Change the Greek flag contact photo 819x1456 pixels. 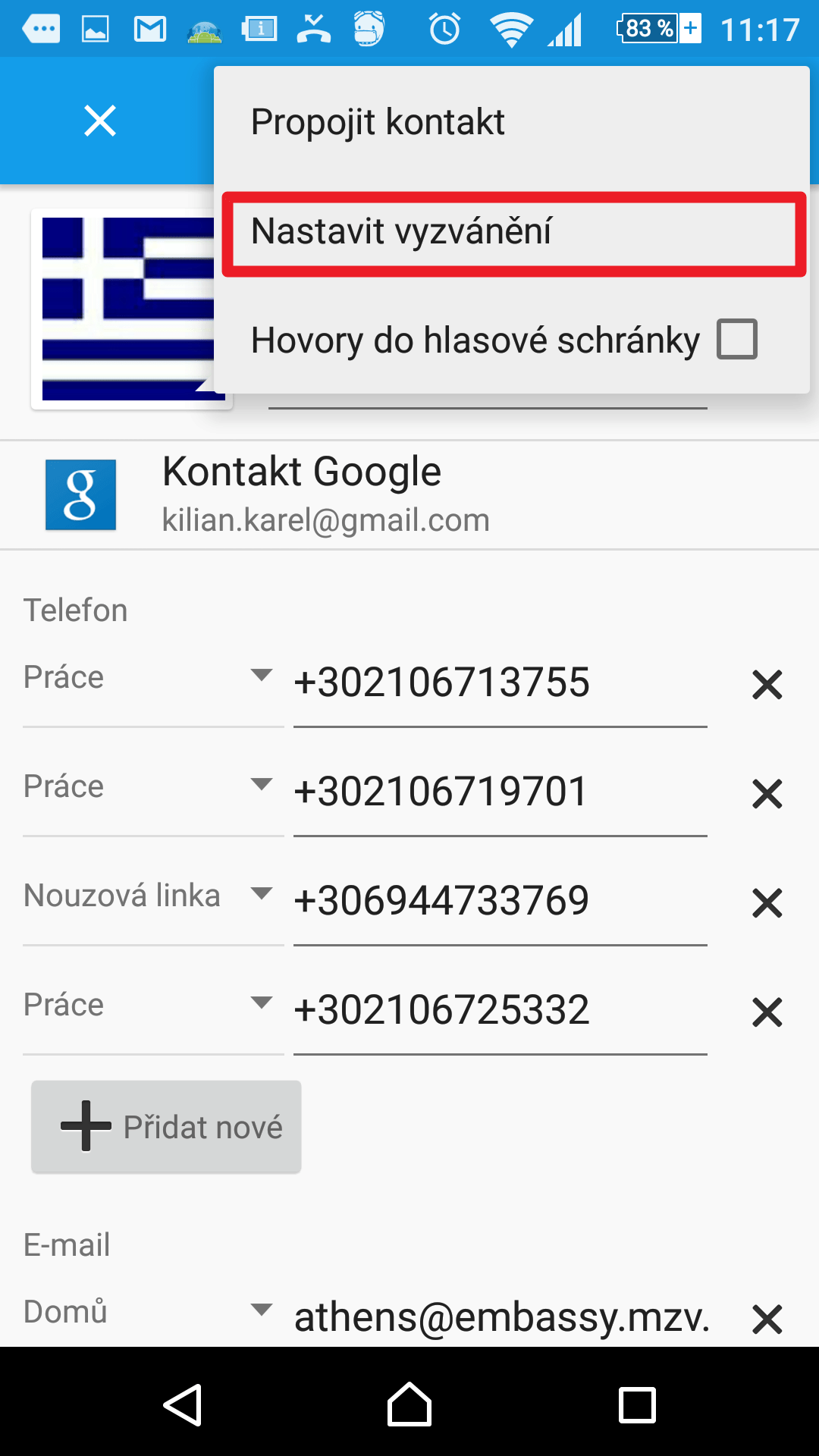(132, 309)
